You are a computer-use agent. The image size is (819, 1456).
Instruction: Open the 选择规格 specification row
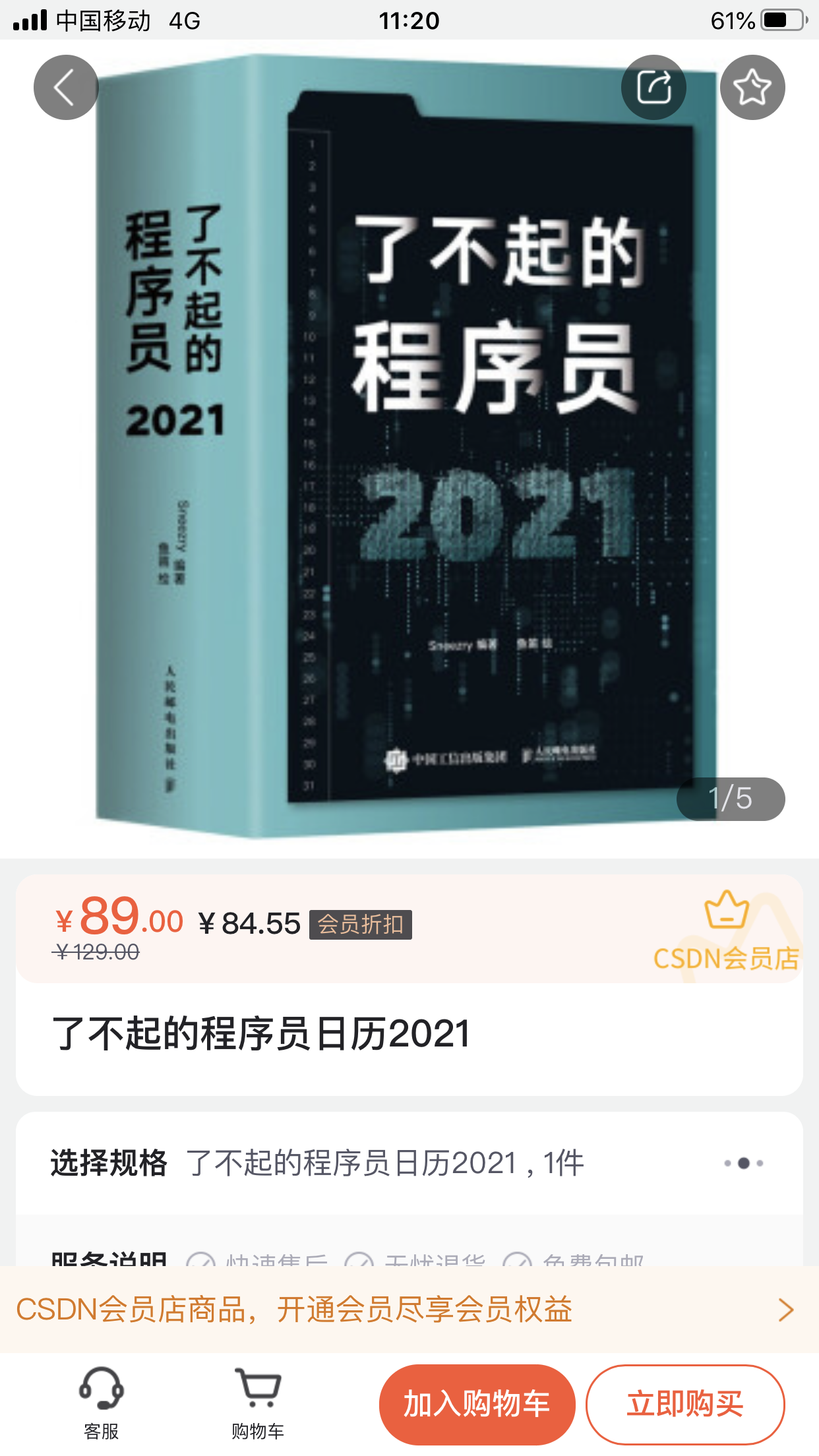409,1163
